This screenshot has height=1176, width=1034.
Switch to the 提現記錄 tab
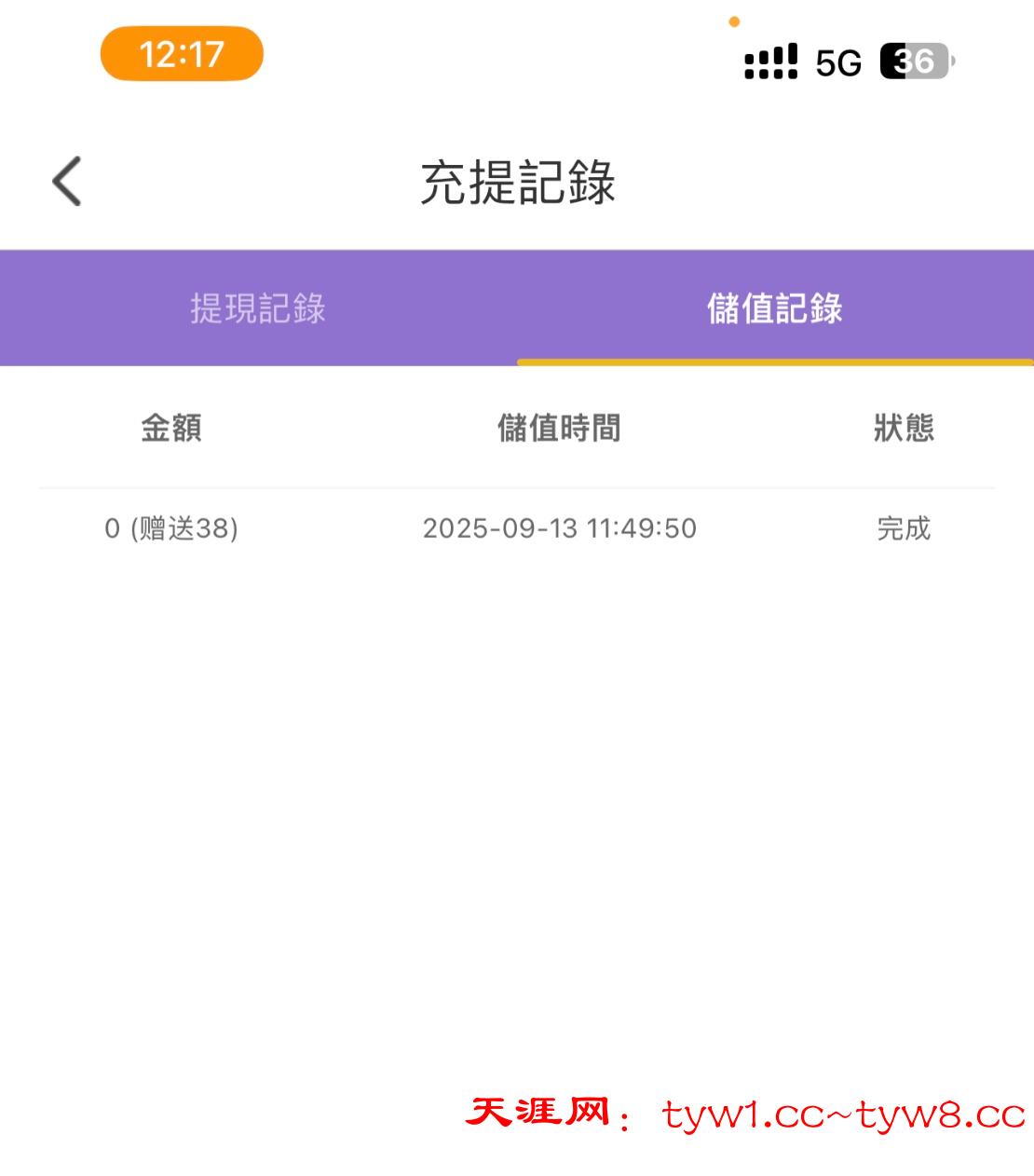click(x=258, y=308)
